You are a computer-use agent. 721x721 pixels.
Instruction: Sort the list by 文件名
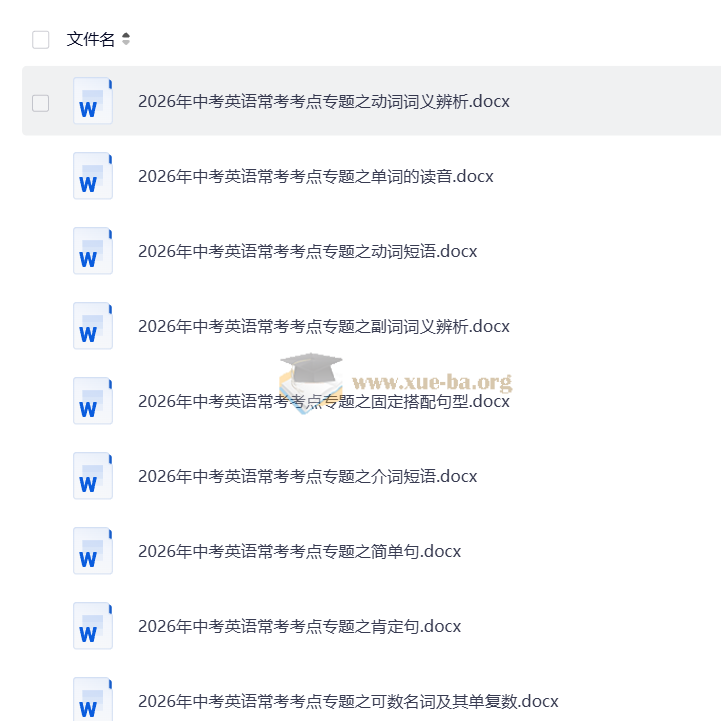click(126, 40)
